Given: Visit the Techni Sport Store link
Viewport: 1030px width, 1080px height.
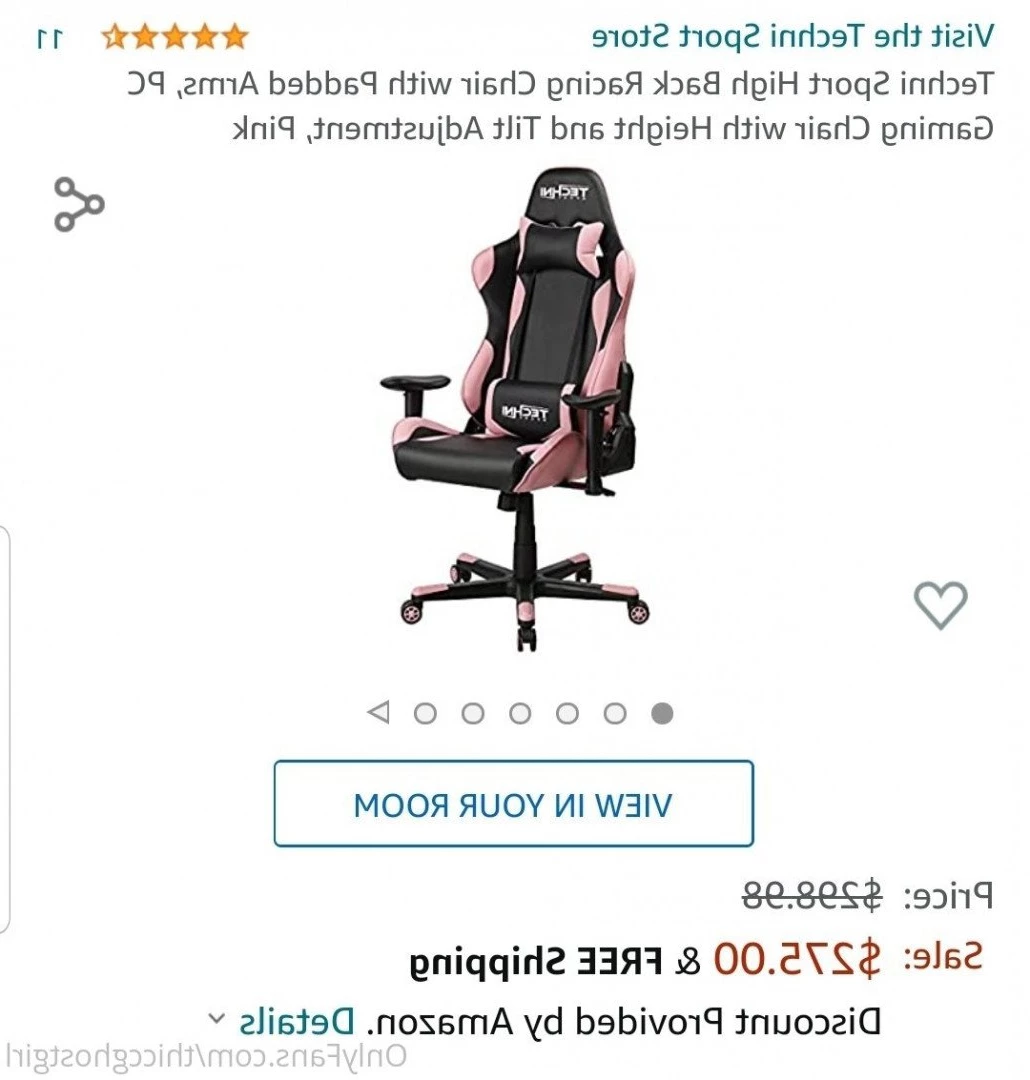Looking at the screenshot, I should click(792, 36).
